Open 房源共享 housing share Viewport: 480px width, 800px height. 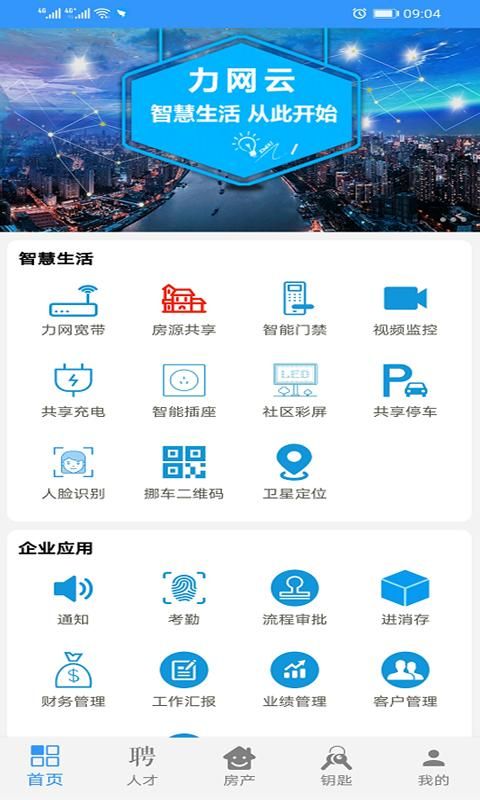click(184, 310)
